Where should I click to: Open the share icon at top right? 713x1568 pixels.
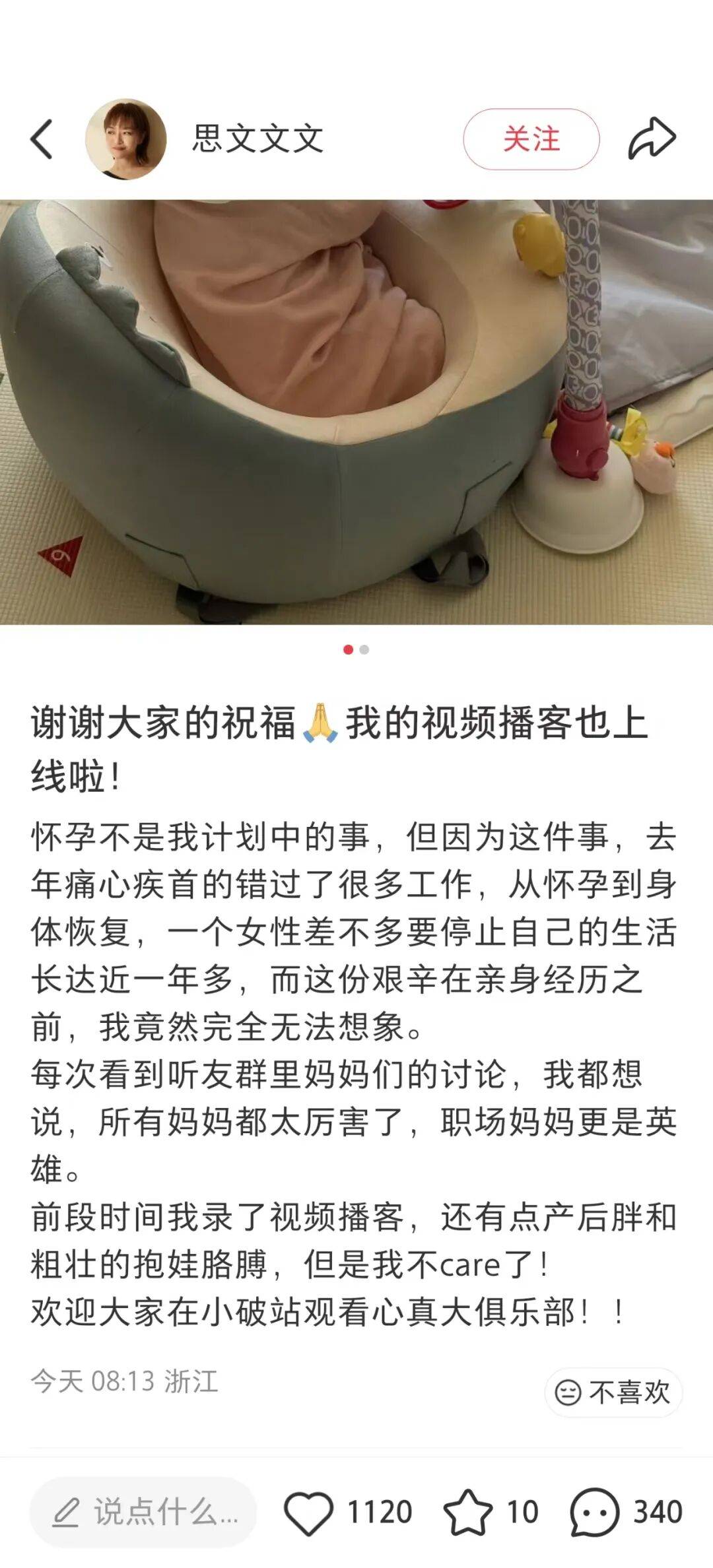point(654,137)
